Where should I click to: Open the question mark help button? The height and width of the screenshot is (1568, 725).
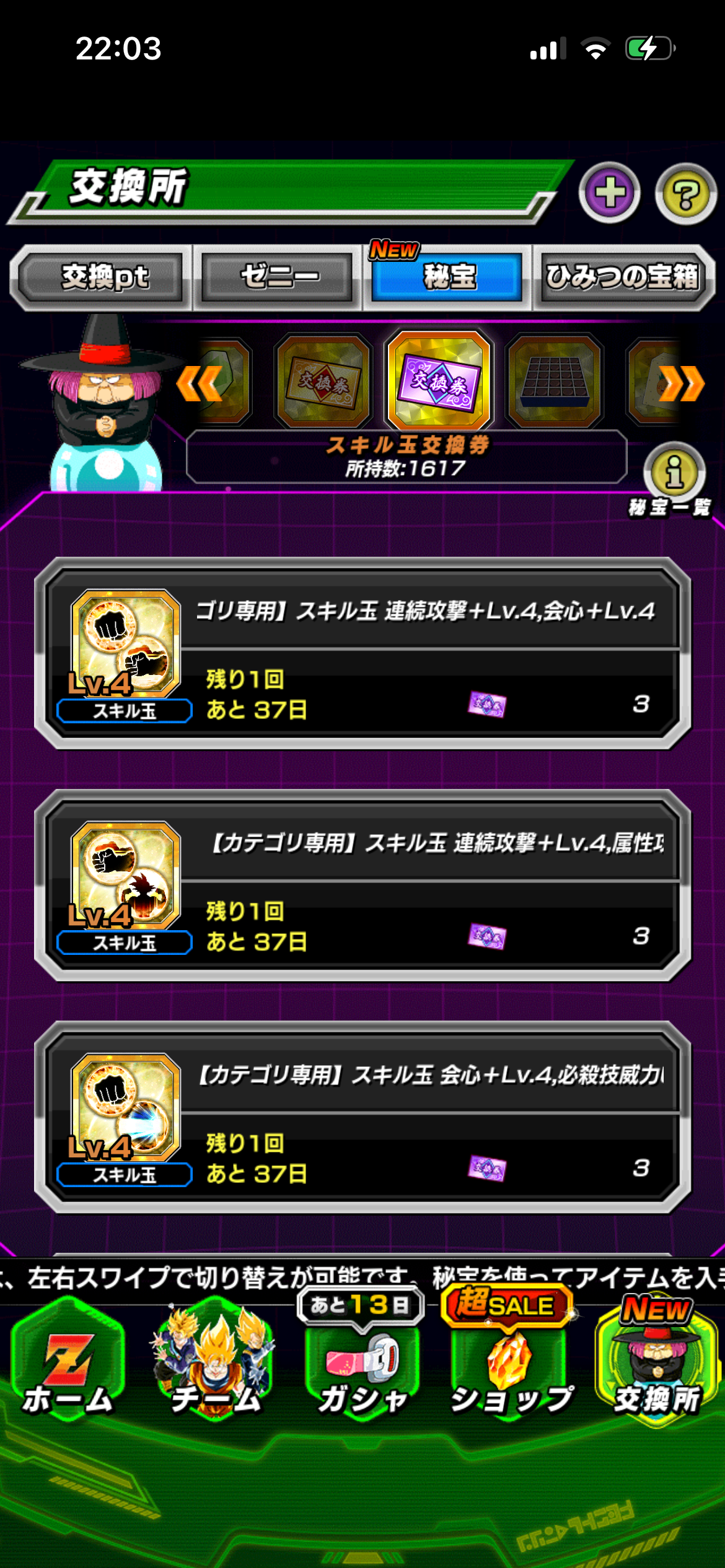[685, 194]
